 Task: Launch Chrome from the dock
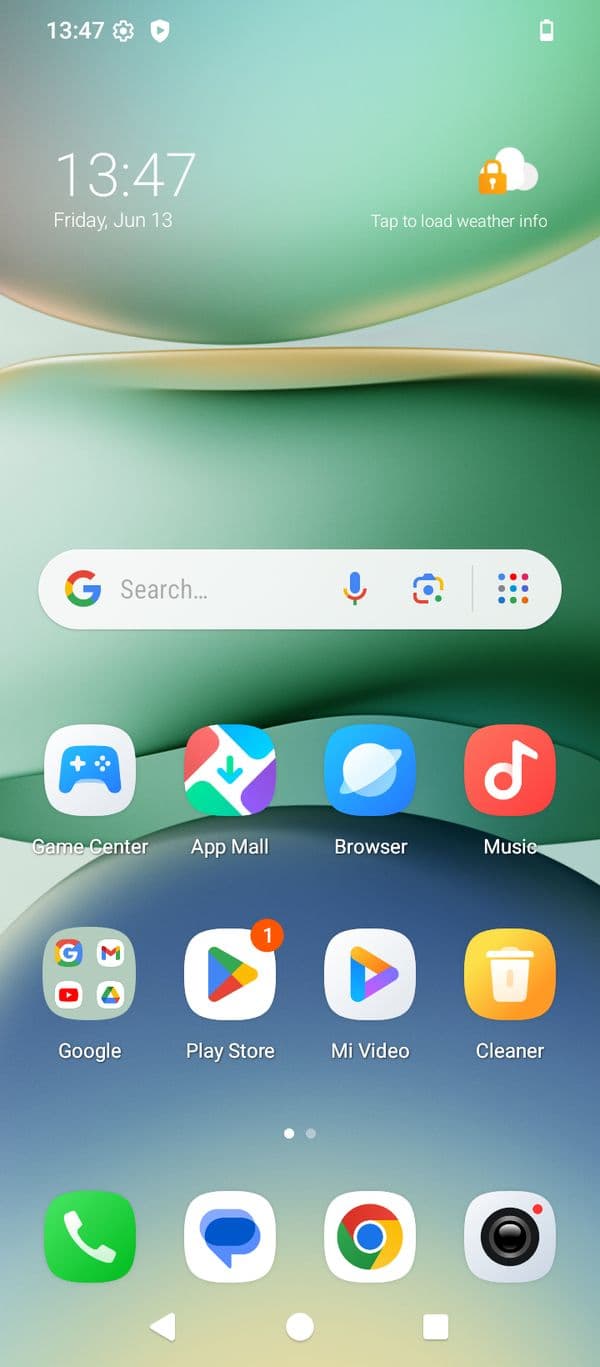click(370, 1237)
